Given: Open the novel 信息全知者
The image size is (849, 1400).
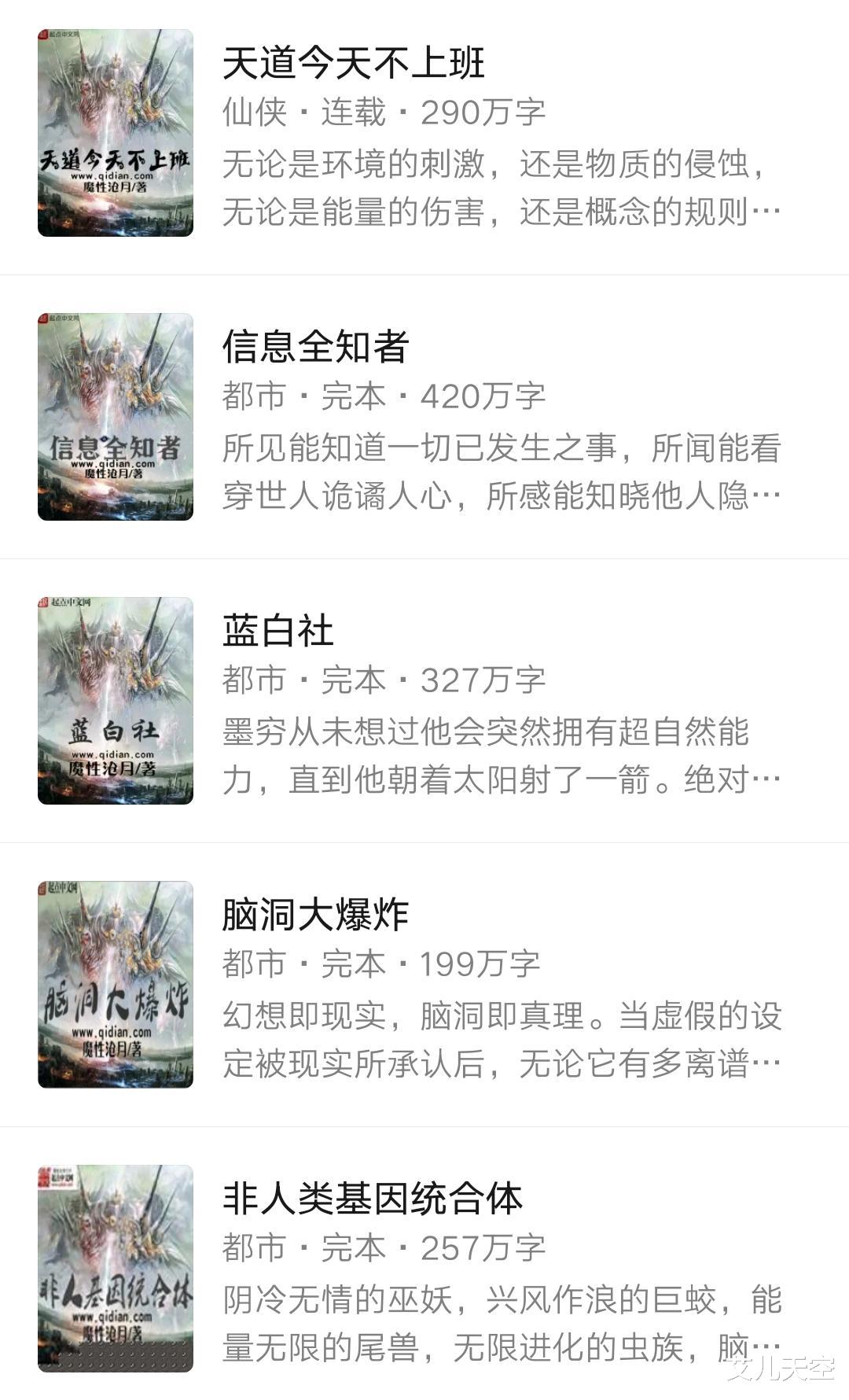Looking at the screenshot, I should tap(315, 347).
